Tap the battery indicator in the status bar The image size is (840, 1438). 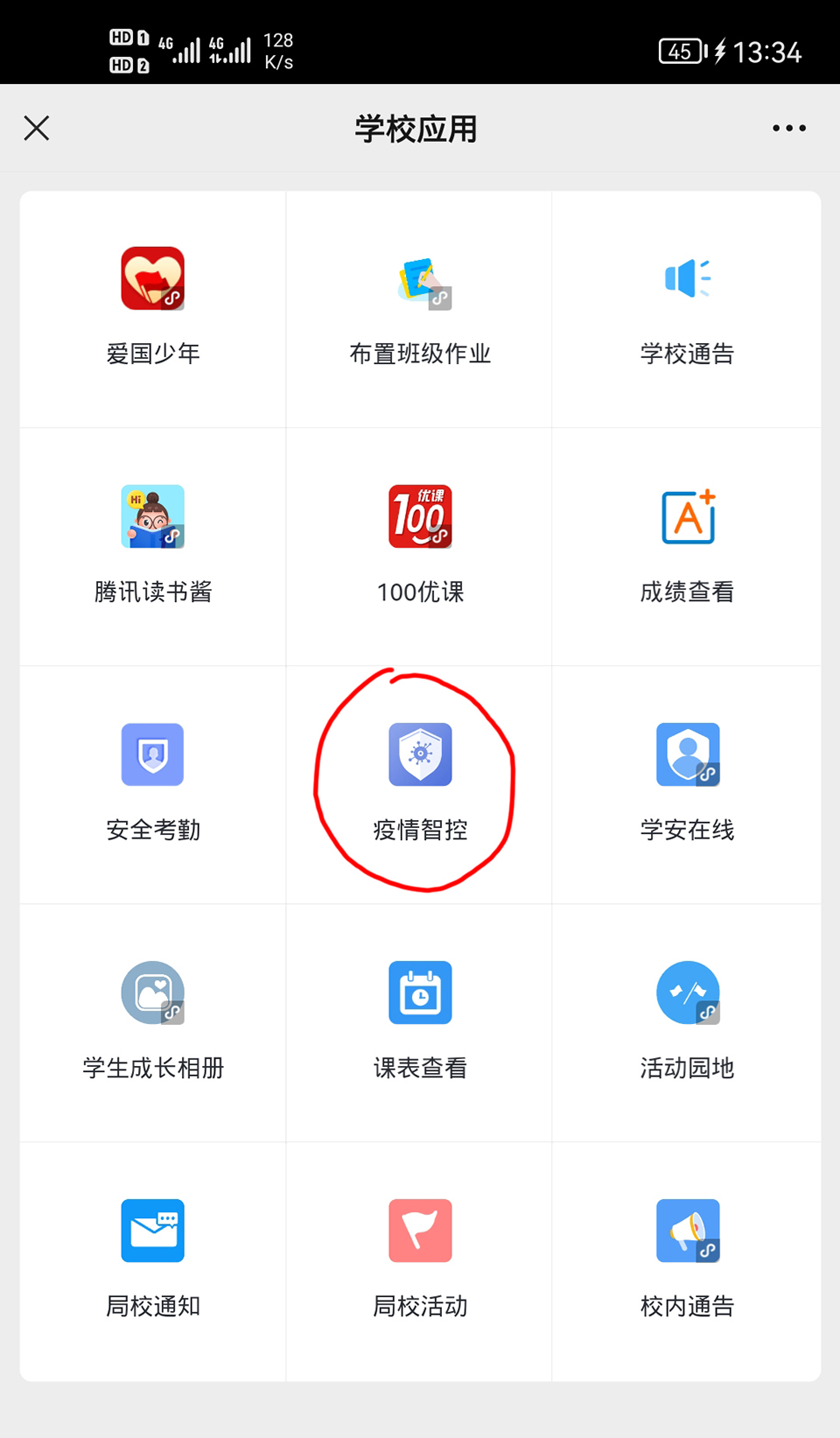[681, 52]
